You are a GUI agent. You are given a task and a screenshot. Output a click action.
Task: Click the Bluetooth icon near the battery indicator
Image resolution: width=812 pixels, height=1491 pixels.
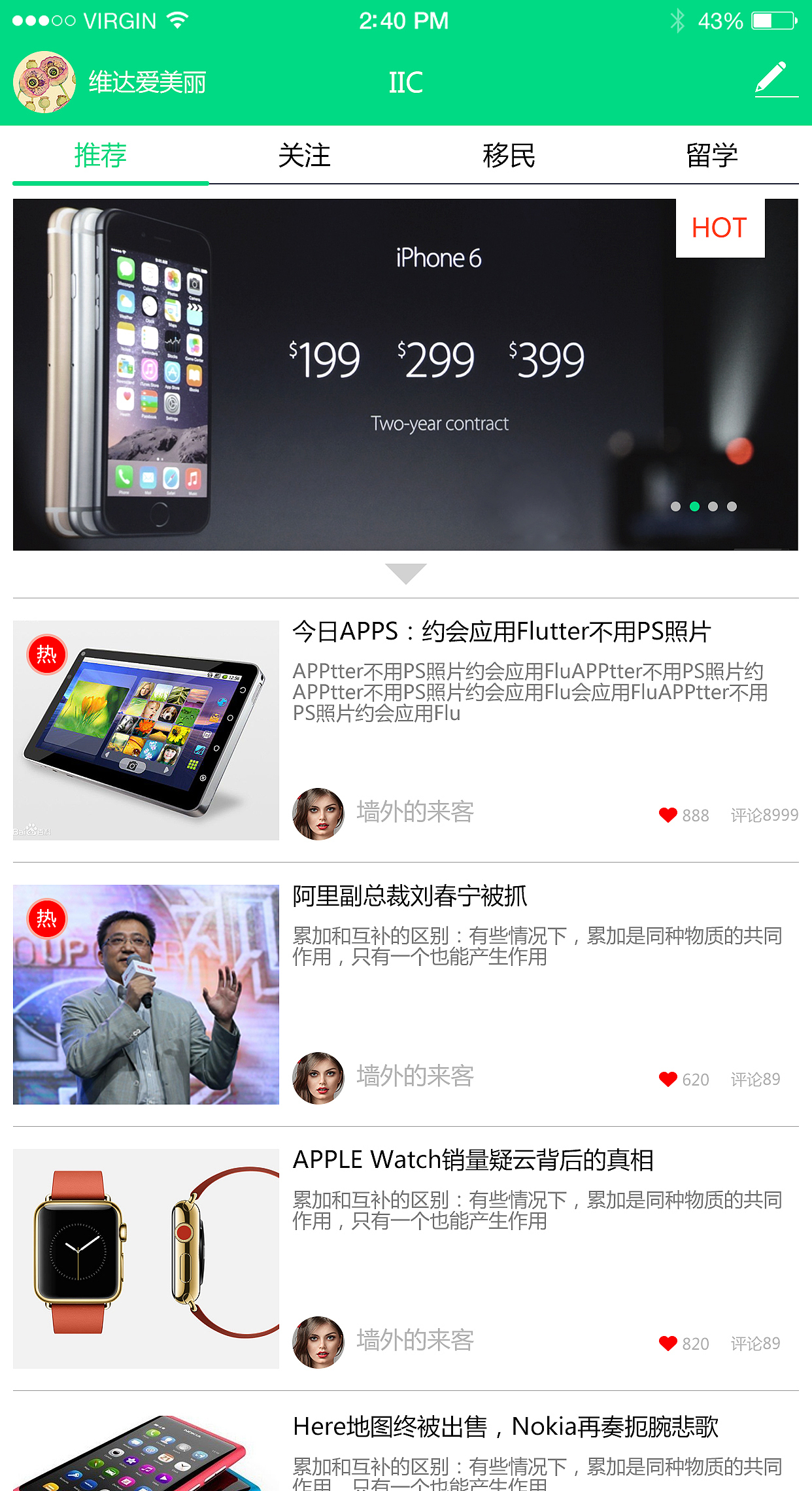click(x=677, y=20)
